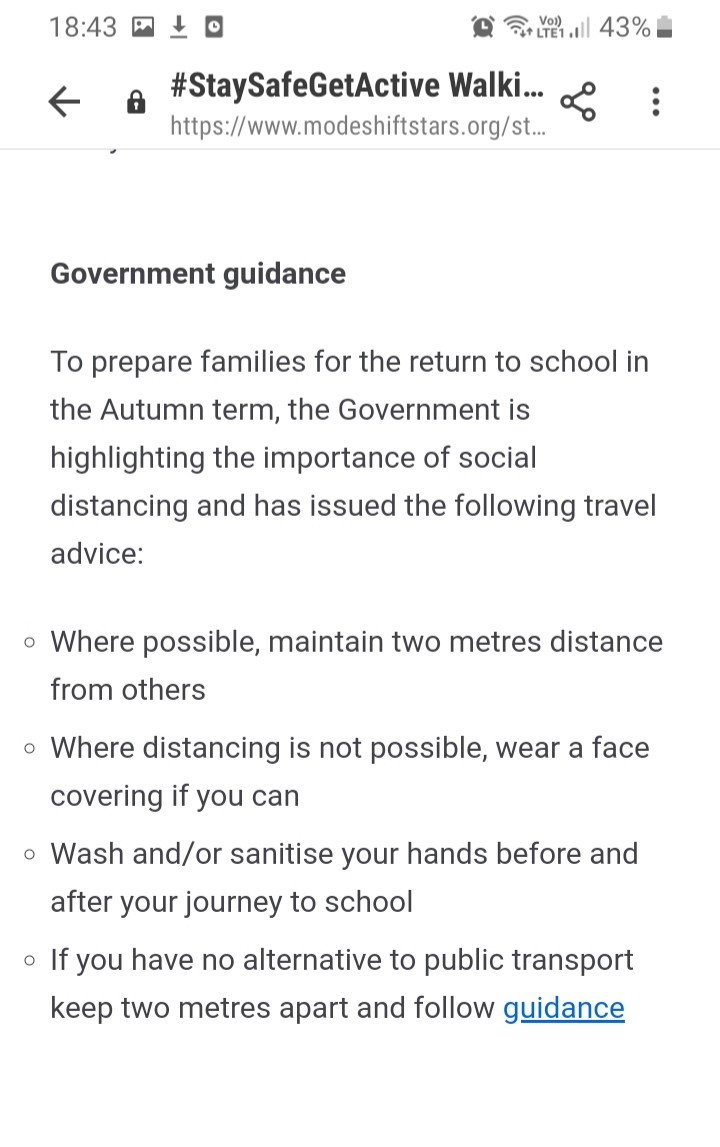
Task: Go back using the arrow icon
Action: click(x=64, y=101)
